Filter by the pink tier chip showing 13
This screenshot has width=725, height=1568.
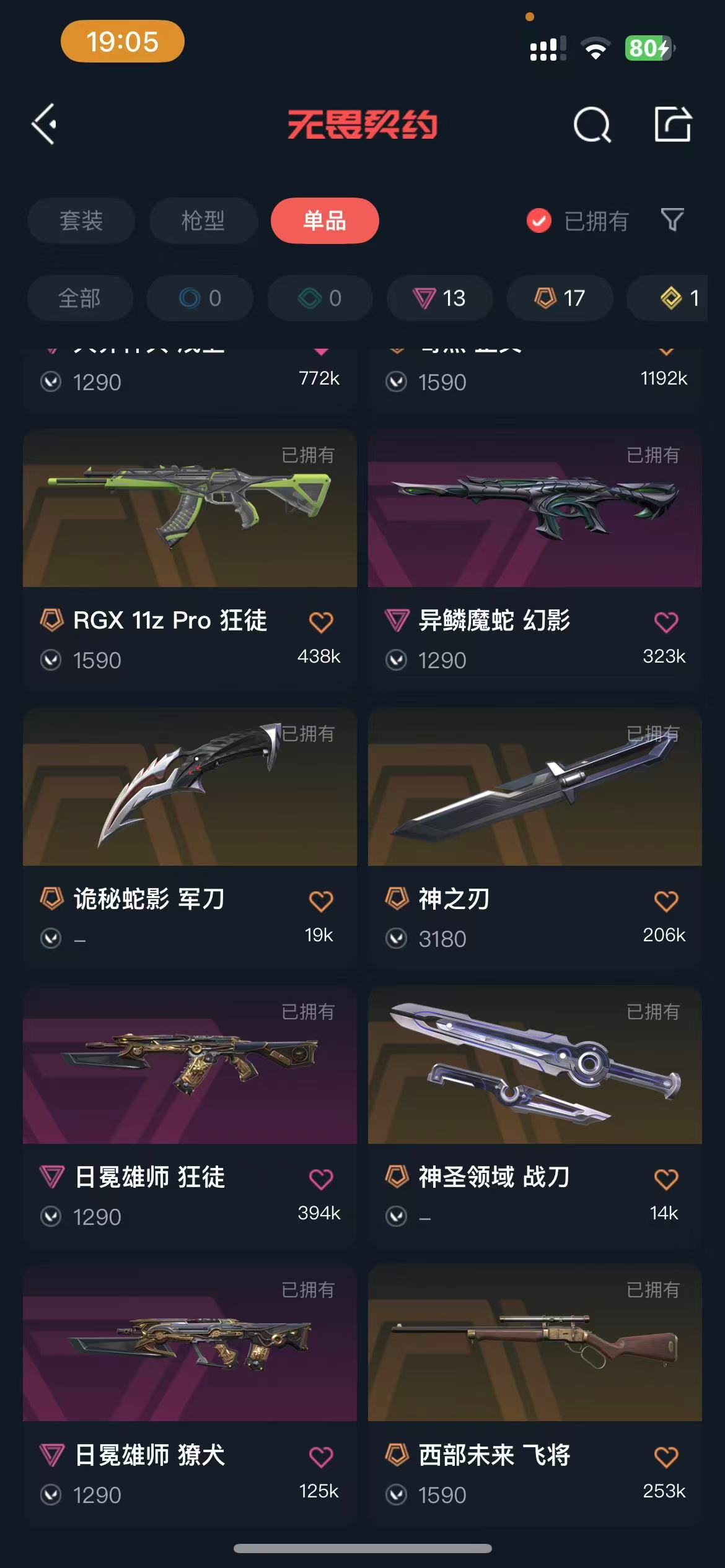click(440, 298)
